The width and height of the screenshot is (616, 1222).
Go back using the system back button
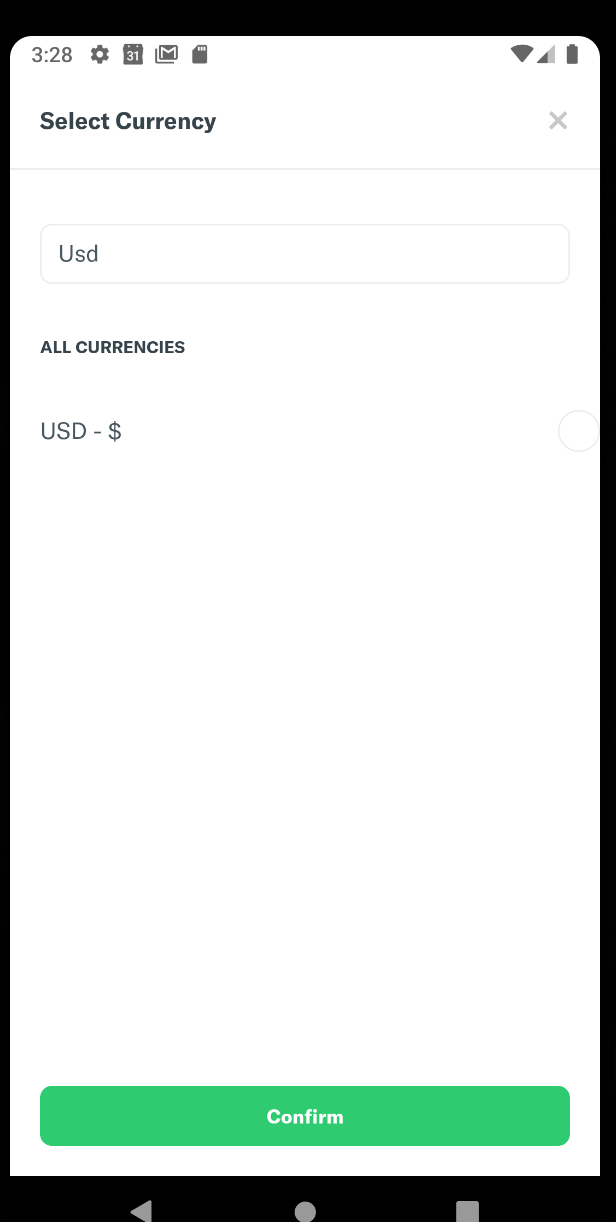142,1211
